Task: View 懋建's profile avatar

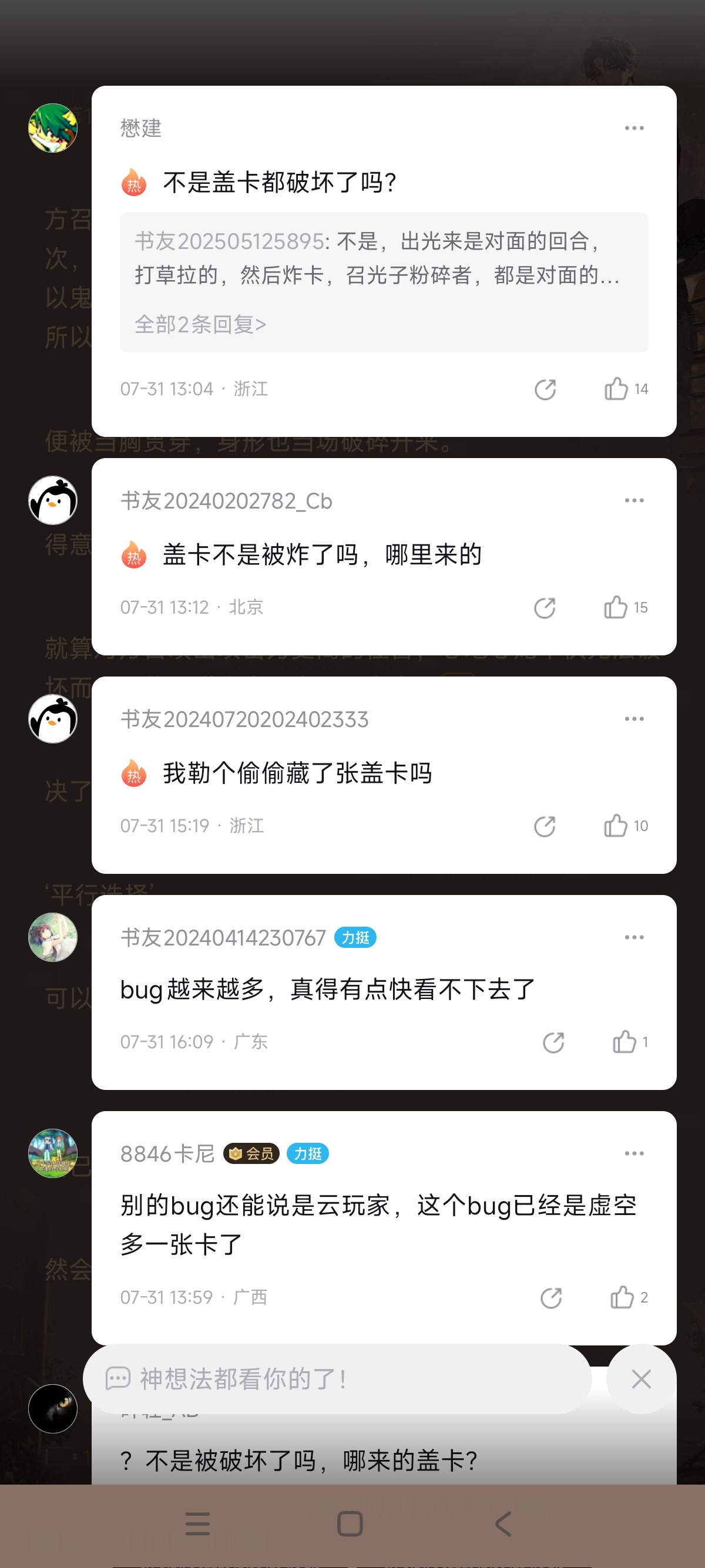Action: (53, 128)
